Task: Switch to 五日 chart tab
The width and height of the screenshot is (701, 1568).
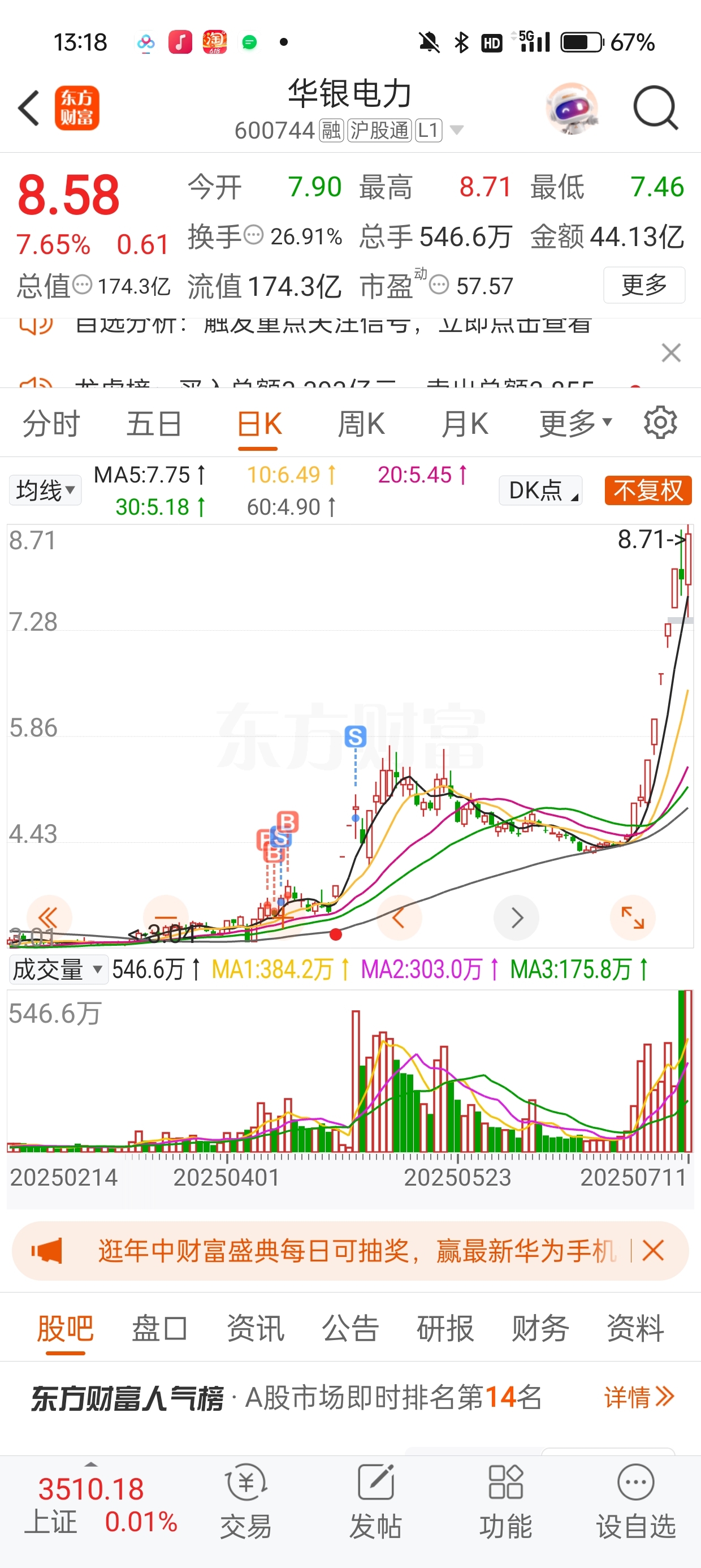Action: coord(154,424)
